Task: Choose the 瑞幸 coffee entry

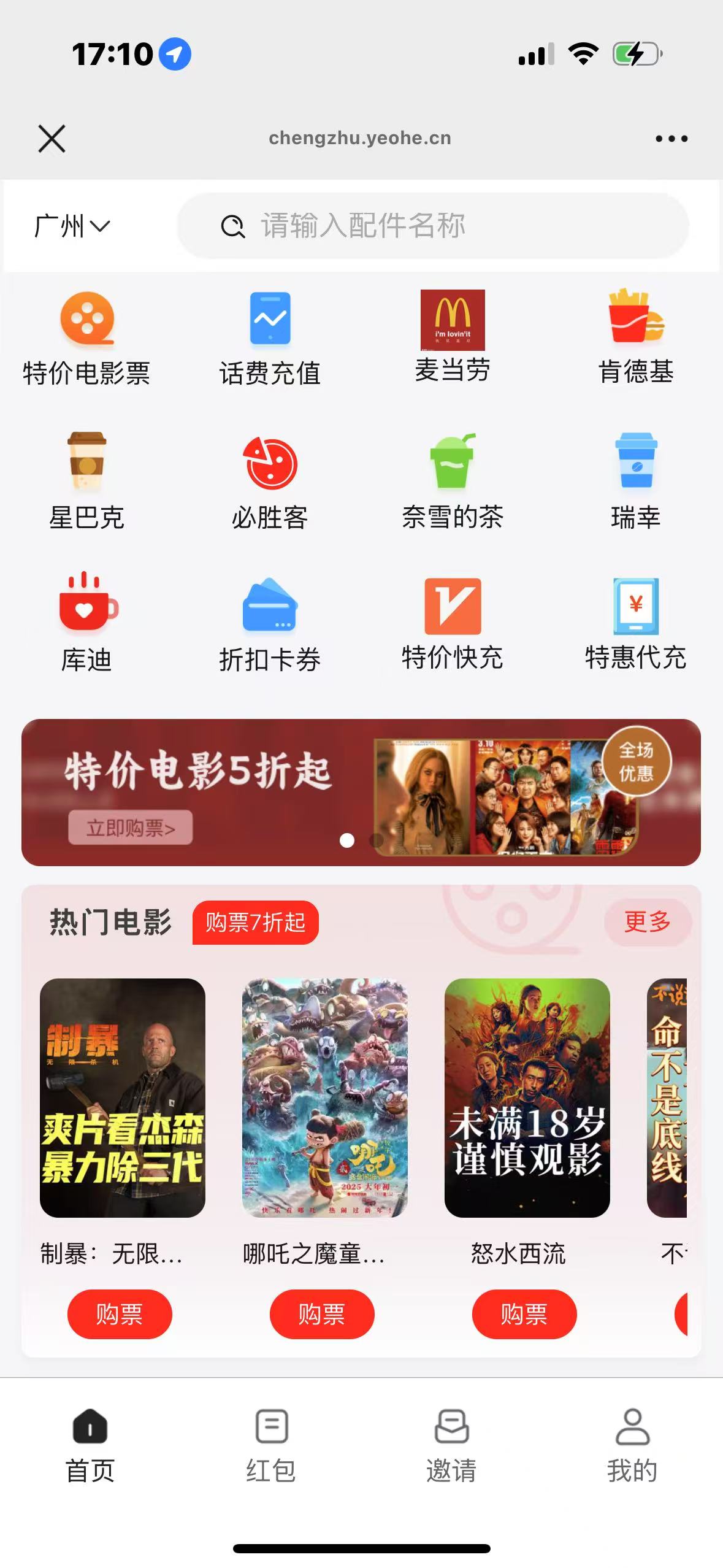Action: pyautogui.click(x=636, y=482)
